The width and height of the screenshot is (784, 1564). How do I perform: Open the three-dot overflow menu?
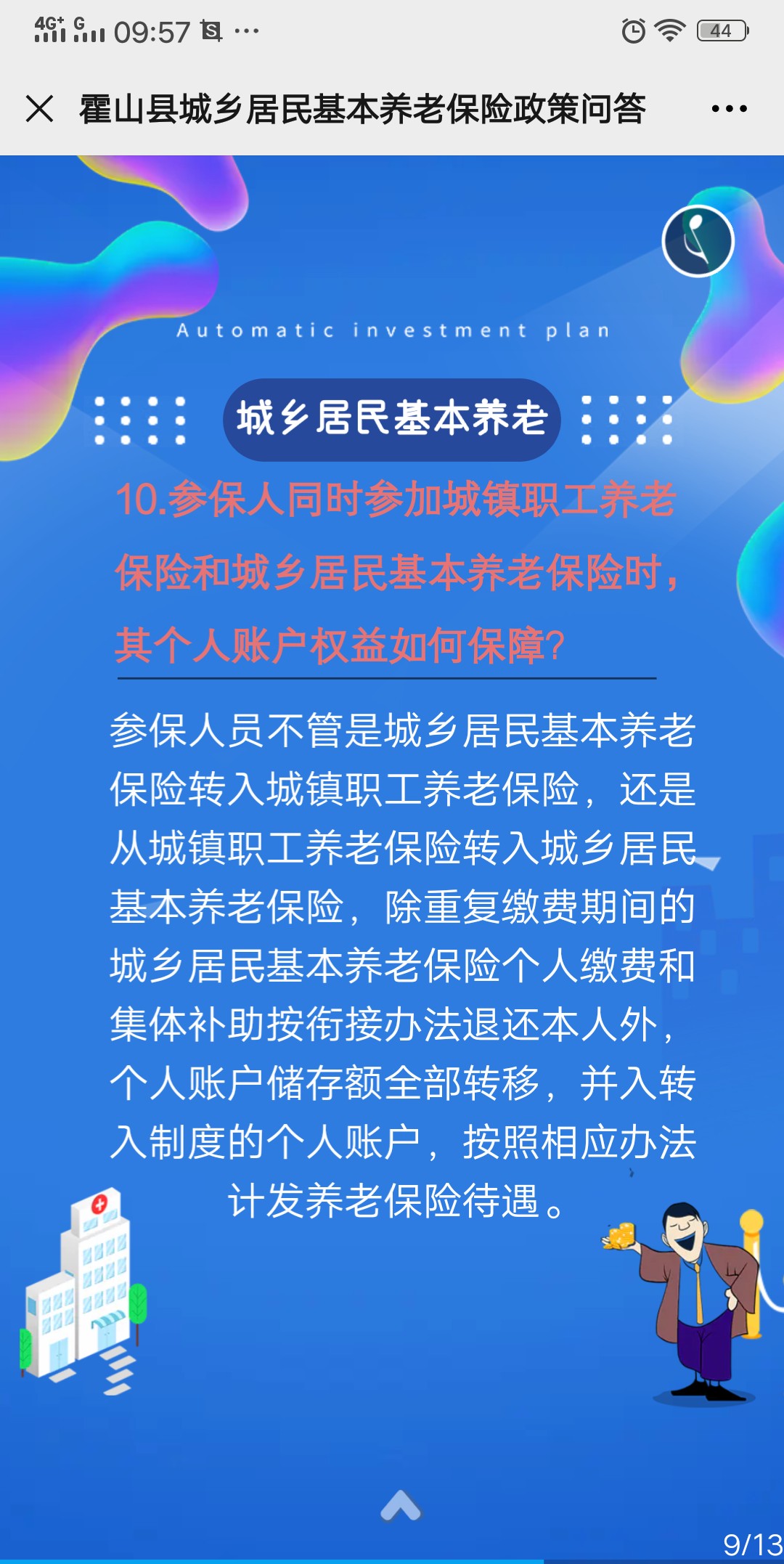tap(729, 109)
